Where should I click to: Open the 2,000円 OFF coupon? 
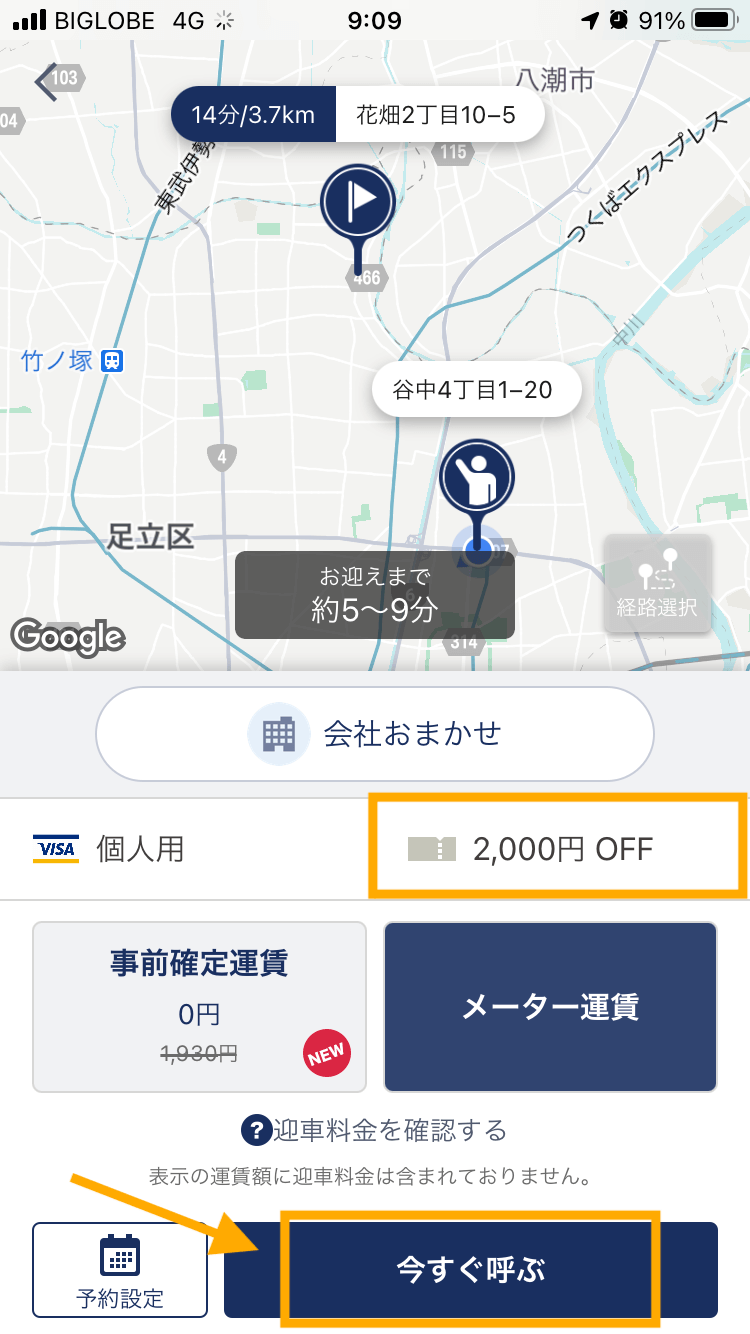point(560,849)
